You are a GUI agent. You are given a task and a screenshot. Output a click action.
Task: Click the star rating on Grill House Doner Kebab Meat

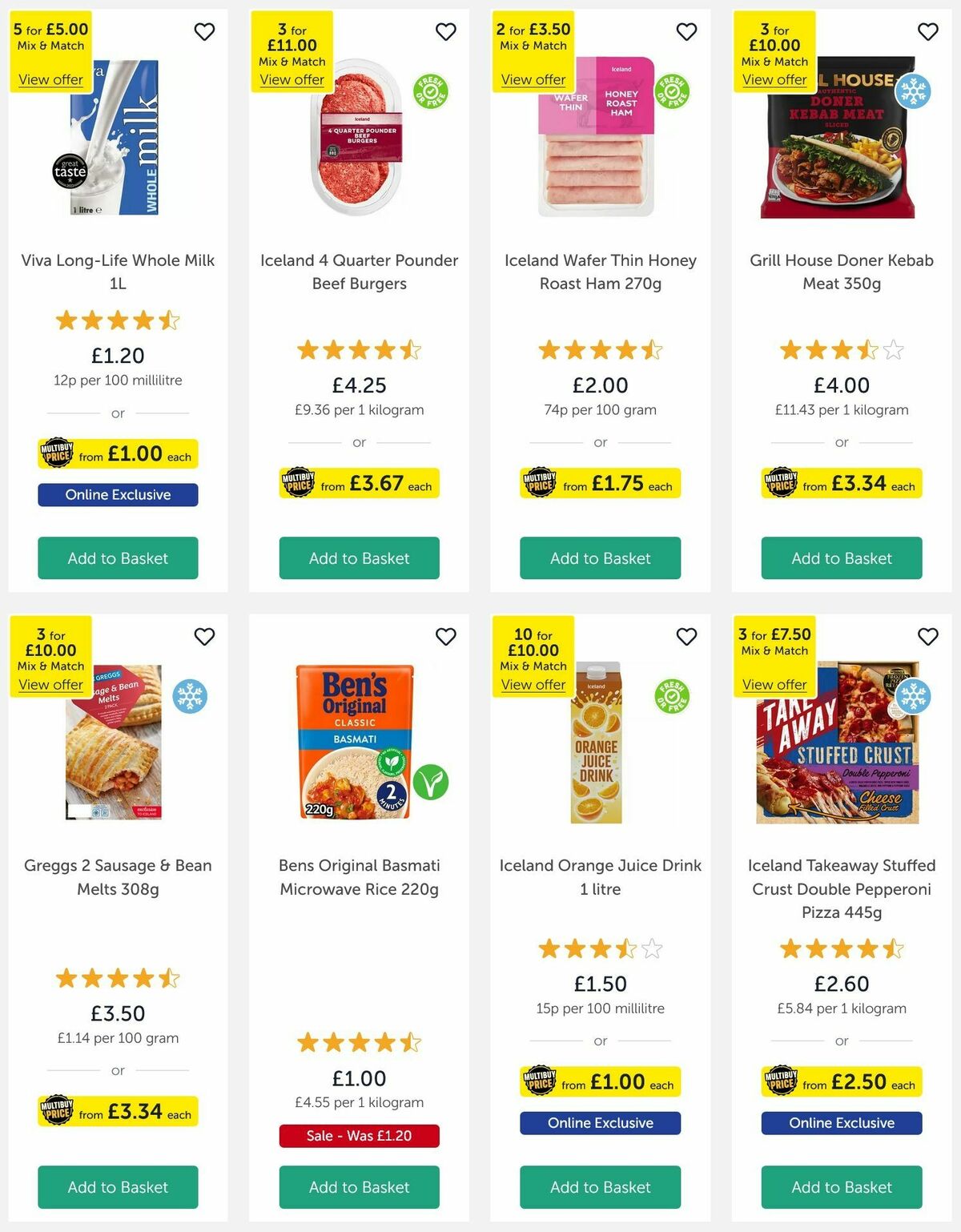coord(841,350)
